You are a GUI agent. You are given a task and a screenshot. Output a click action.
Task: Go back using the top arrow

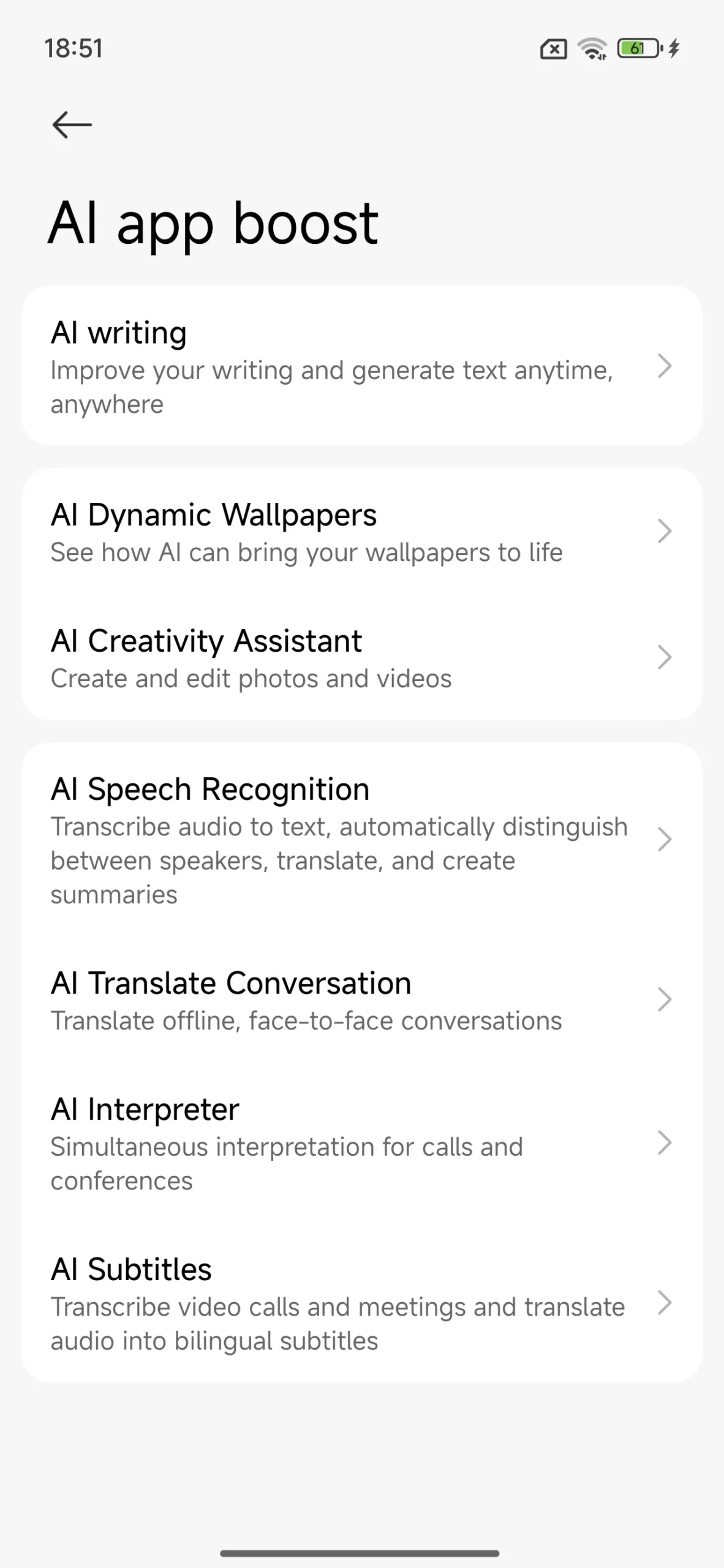click(72, 125)
